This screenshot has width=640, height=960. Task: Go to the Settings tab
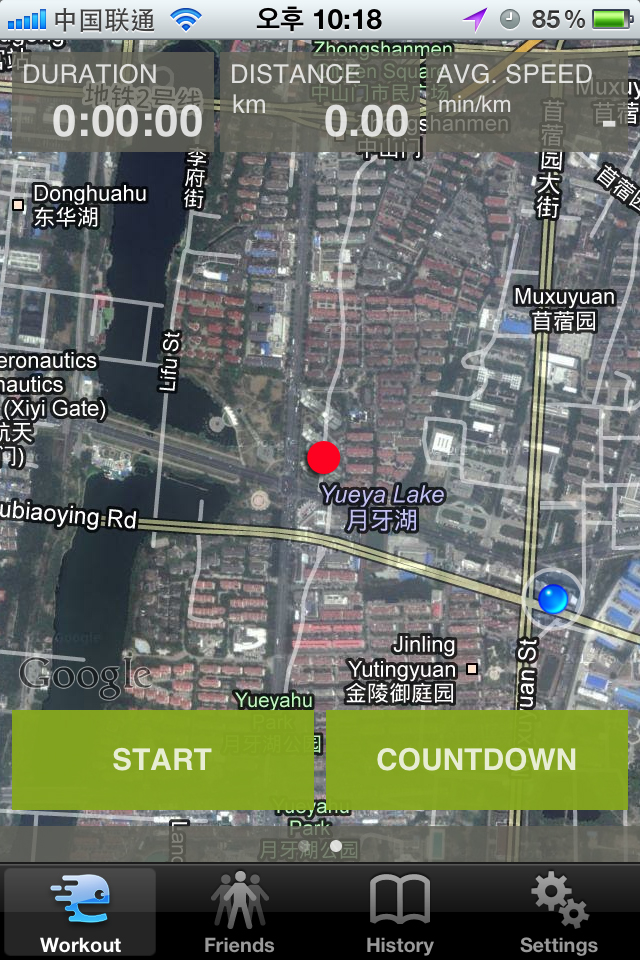[558, 913]
